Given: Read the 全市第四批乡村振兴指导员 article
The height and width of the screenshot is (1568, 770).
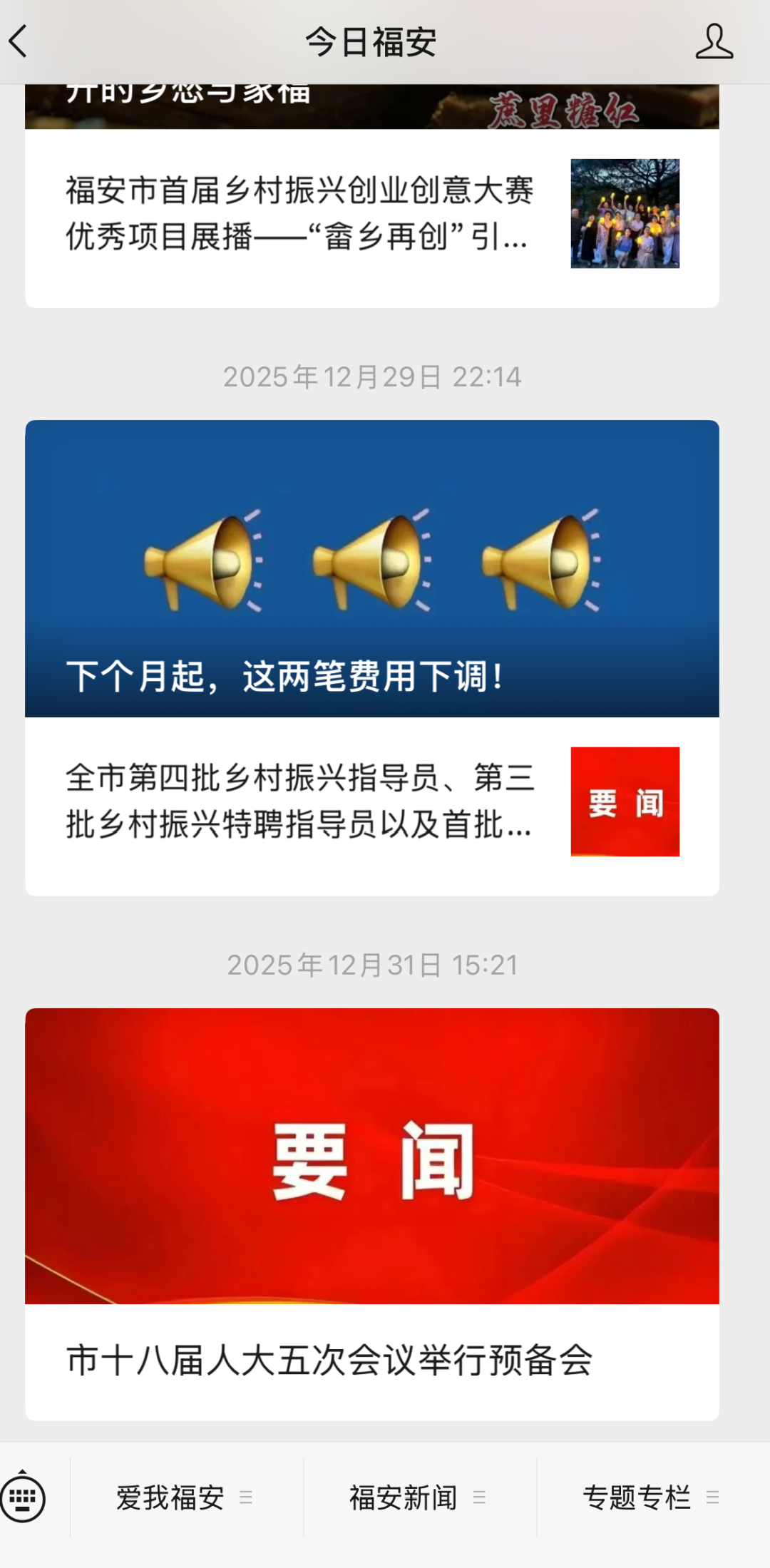Looking at the screenshot, I should coord(299,801).
